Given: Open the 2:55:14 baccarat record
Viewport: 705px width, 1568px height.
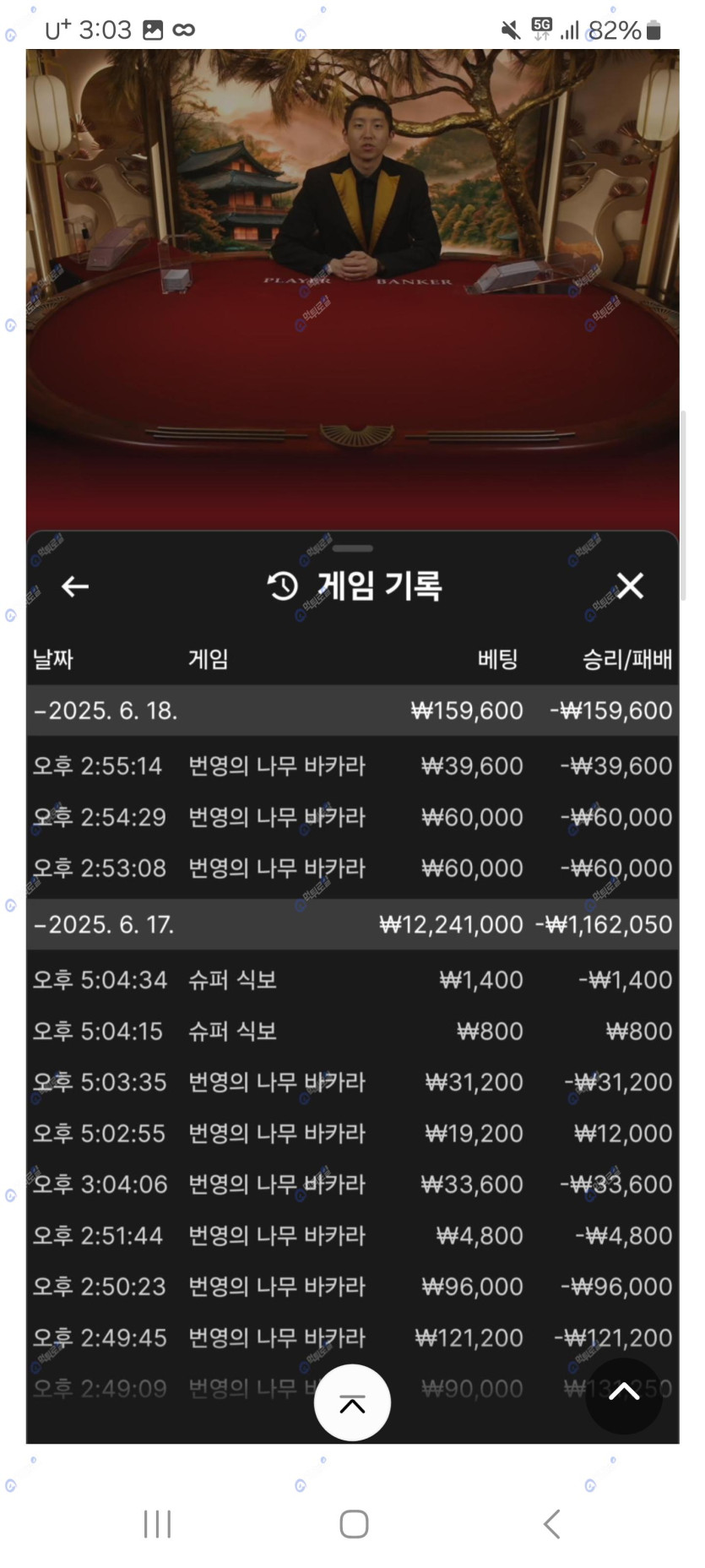Looking at the screenshot, I should point(352,766).
